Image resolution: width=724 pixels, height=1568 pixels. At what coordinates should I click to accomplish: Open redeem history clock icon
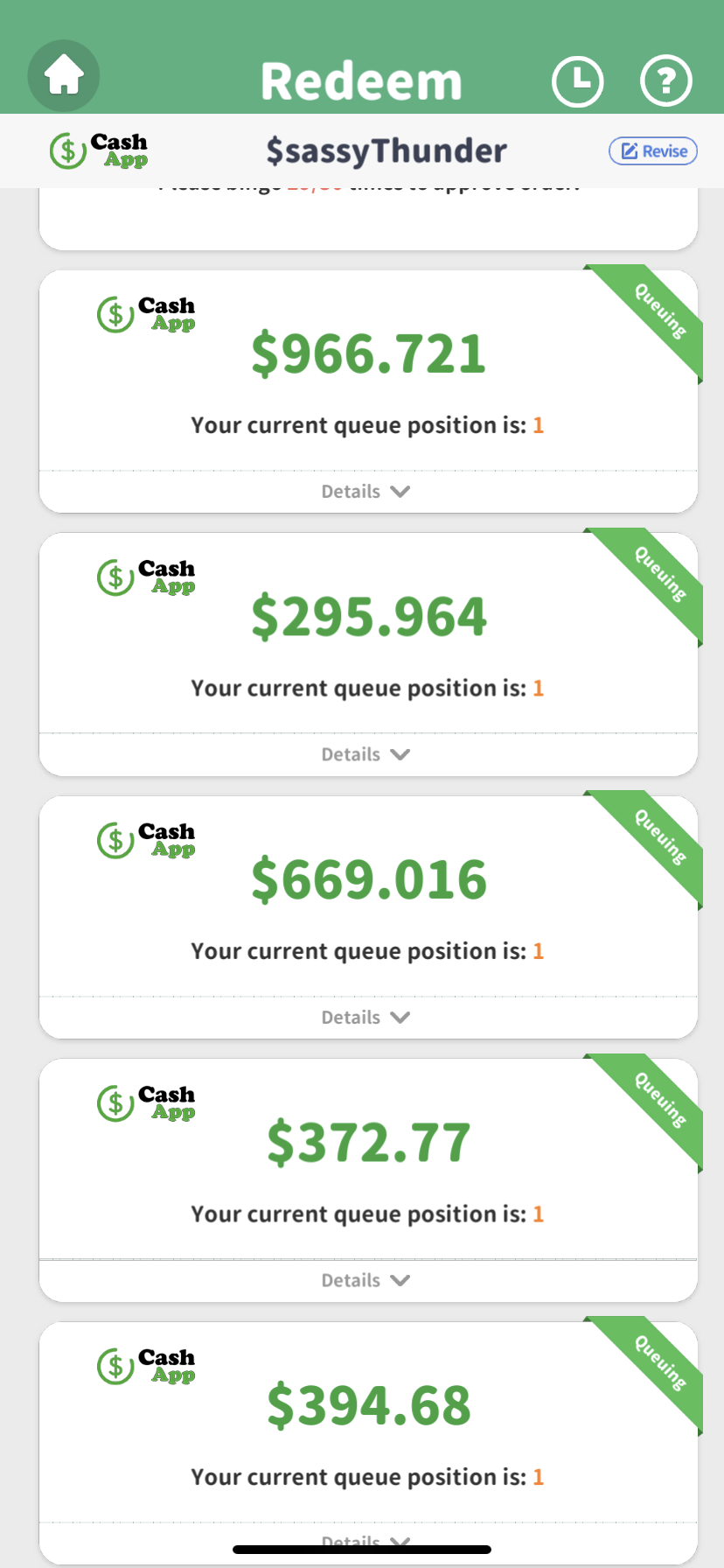click(x=577, y=81)
